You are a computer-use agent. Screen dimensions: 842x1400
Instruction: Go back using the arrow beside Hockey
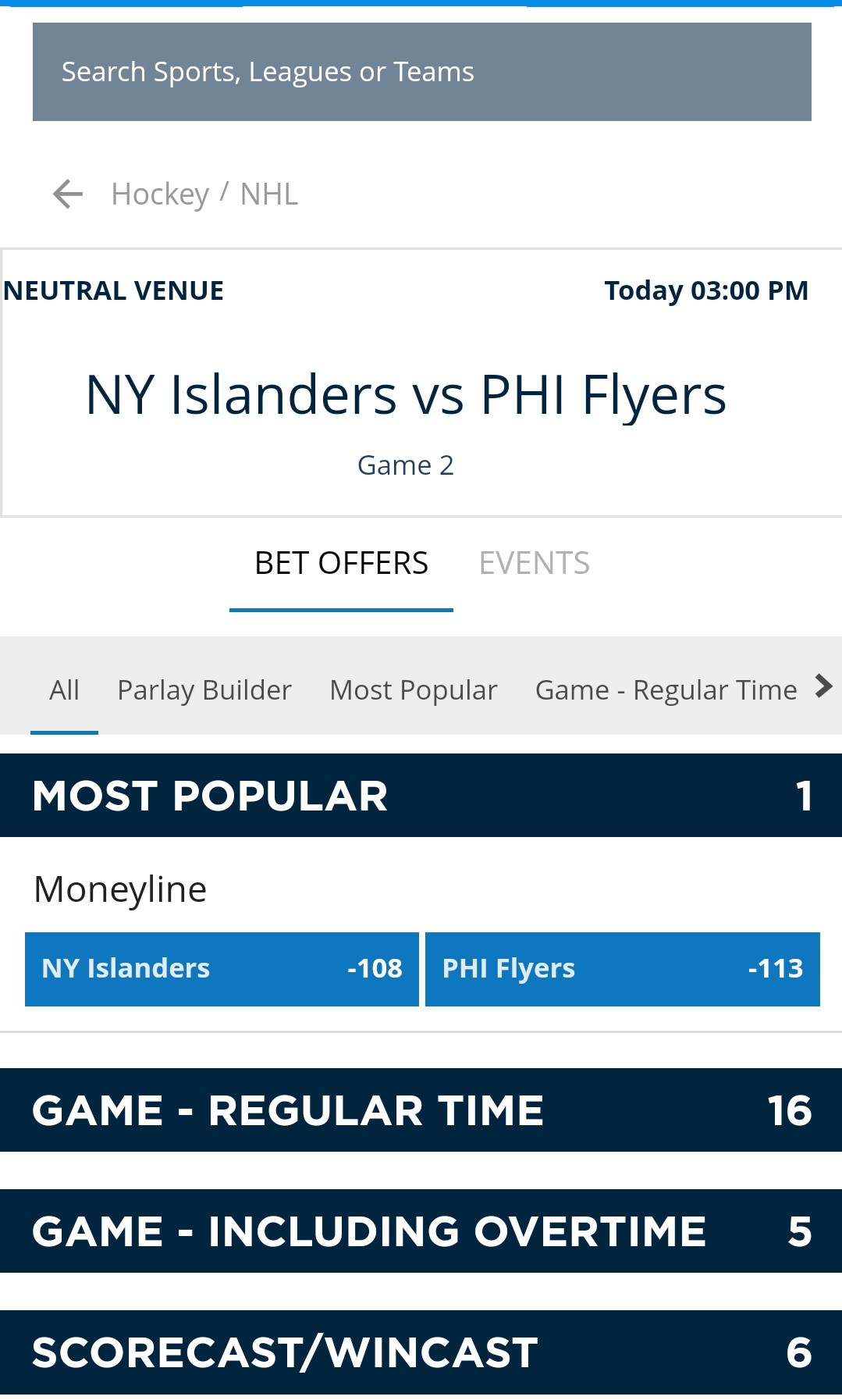coord(68,194)
